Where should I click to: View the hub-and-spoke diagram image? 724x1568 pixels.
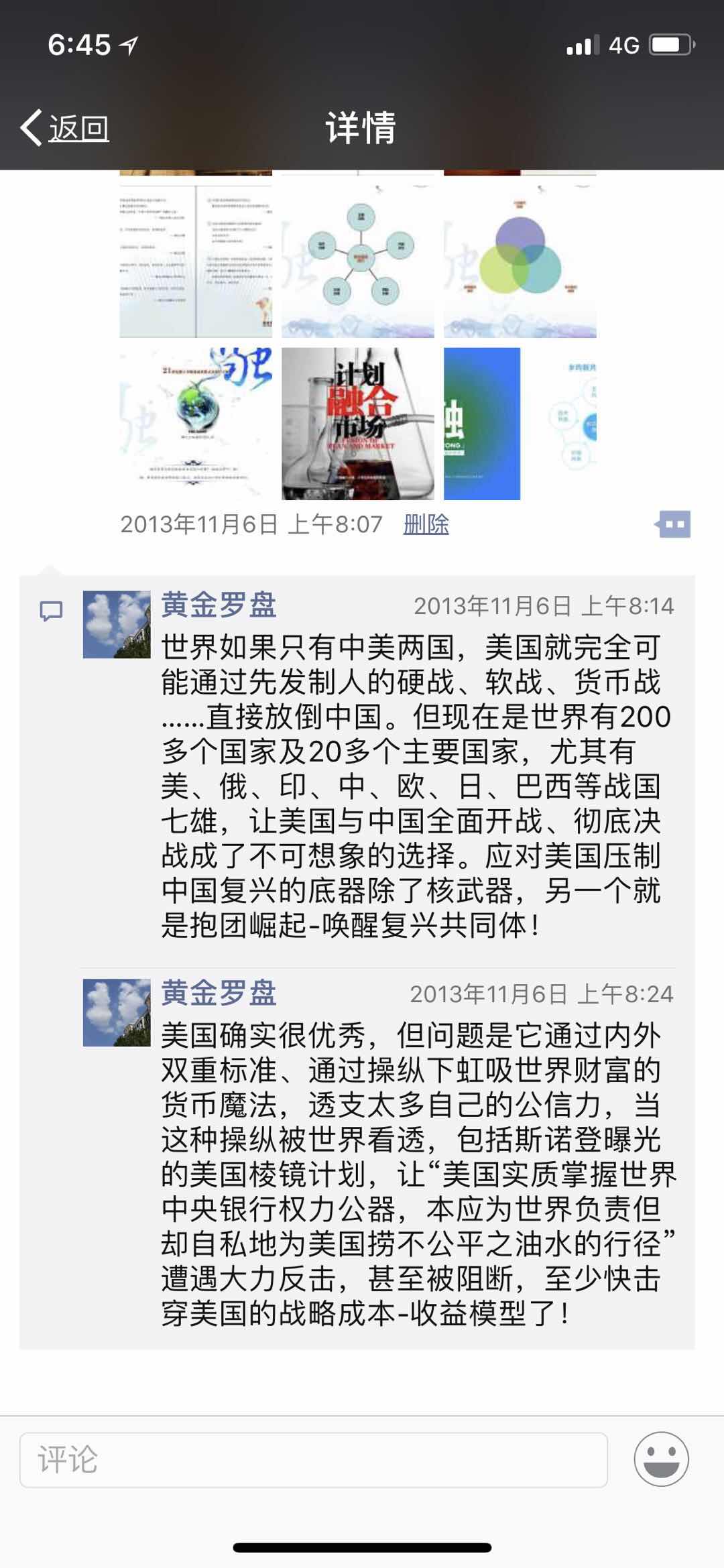point(357,261)
